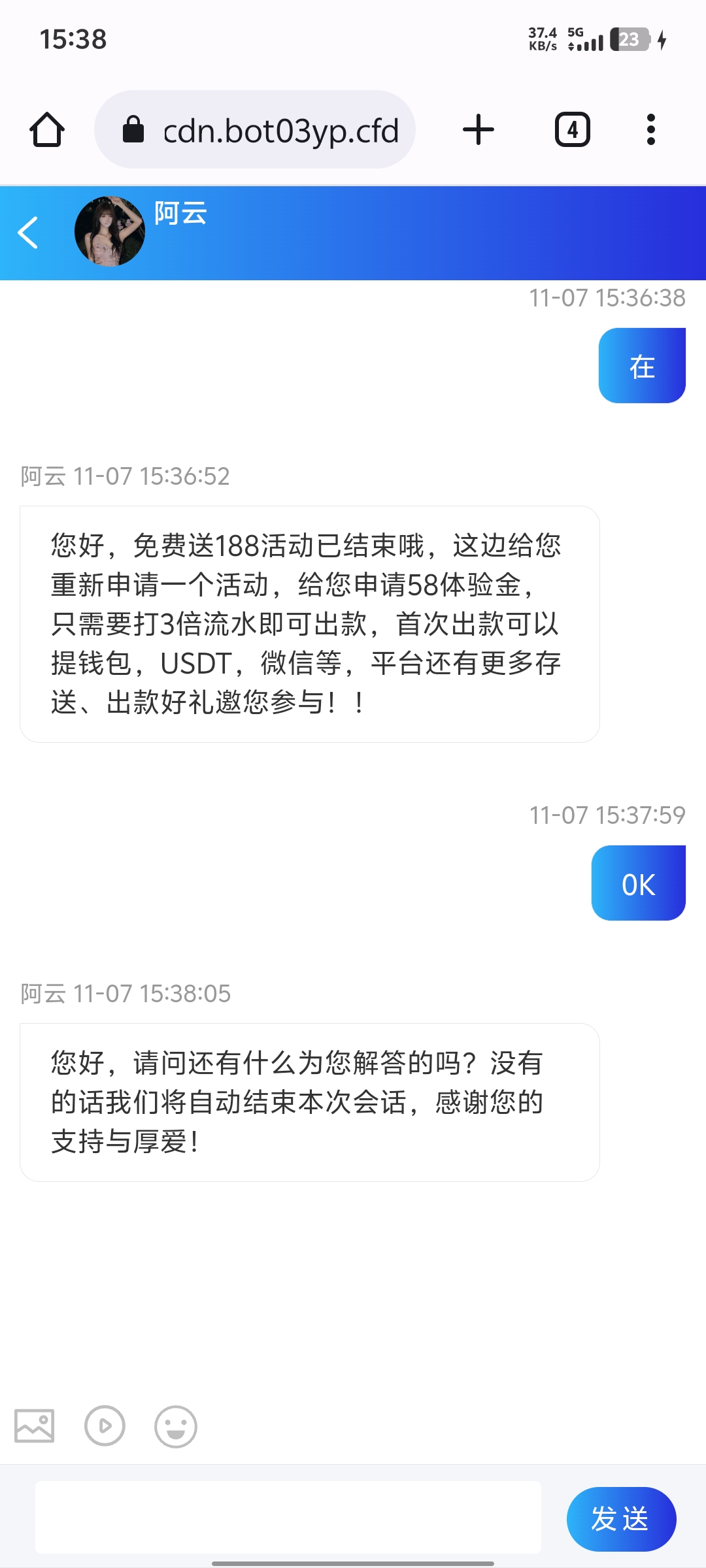Attach a picture to the chat
706x1568 pixels.
(35, 1426)
